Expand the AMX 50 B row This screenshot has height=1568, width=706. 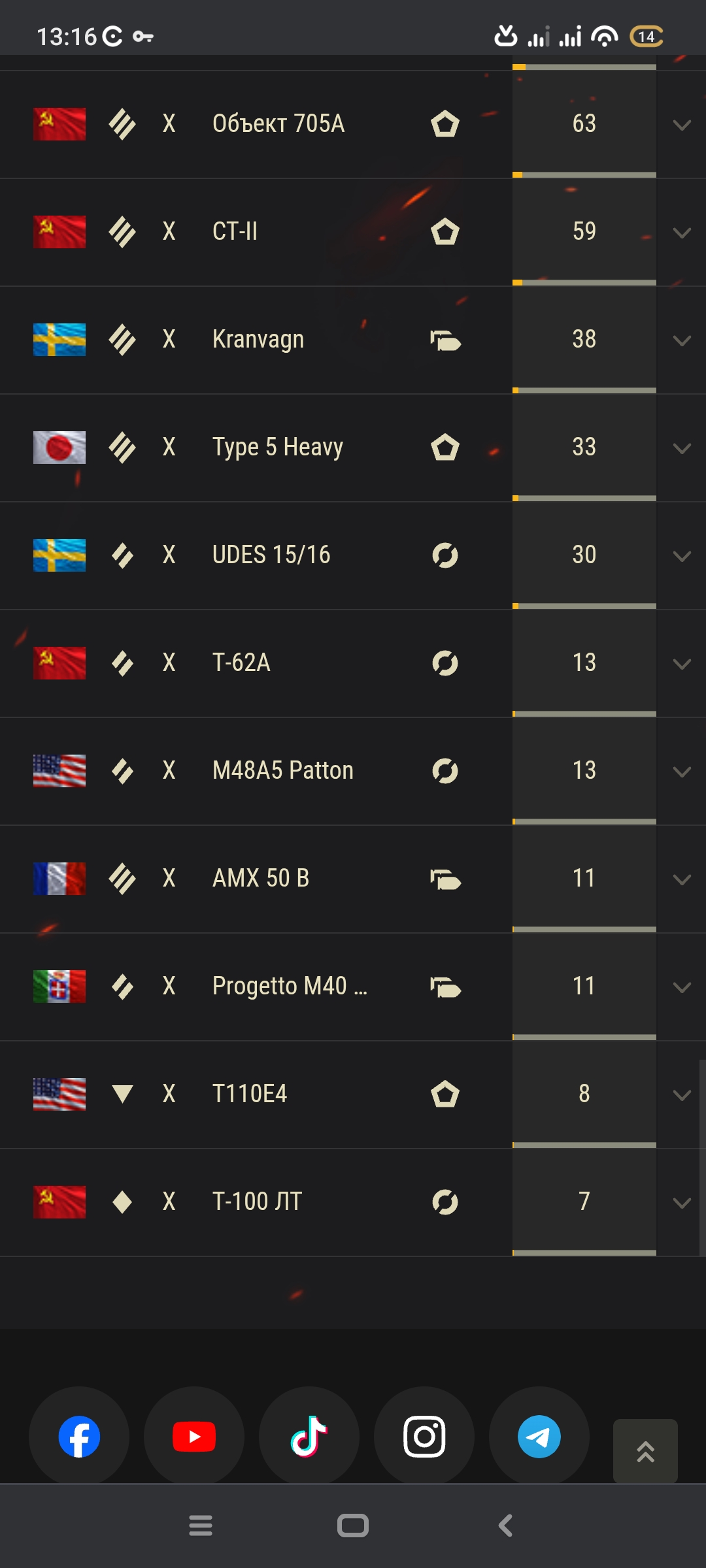(x=682, y=879)
